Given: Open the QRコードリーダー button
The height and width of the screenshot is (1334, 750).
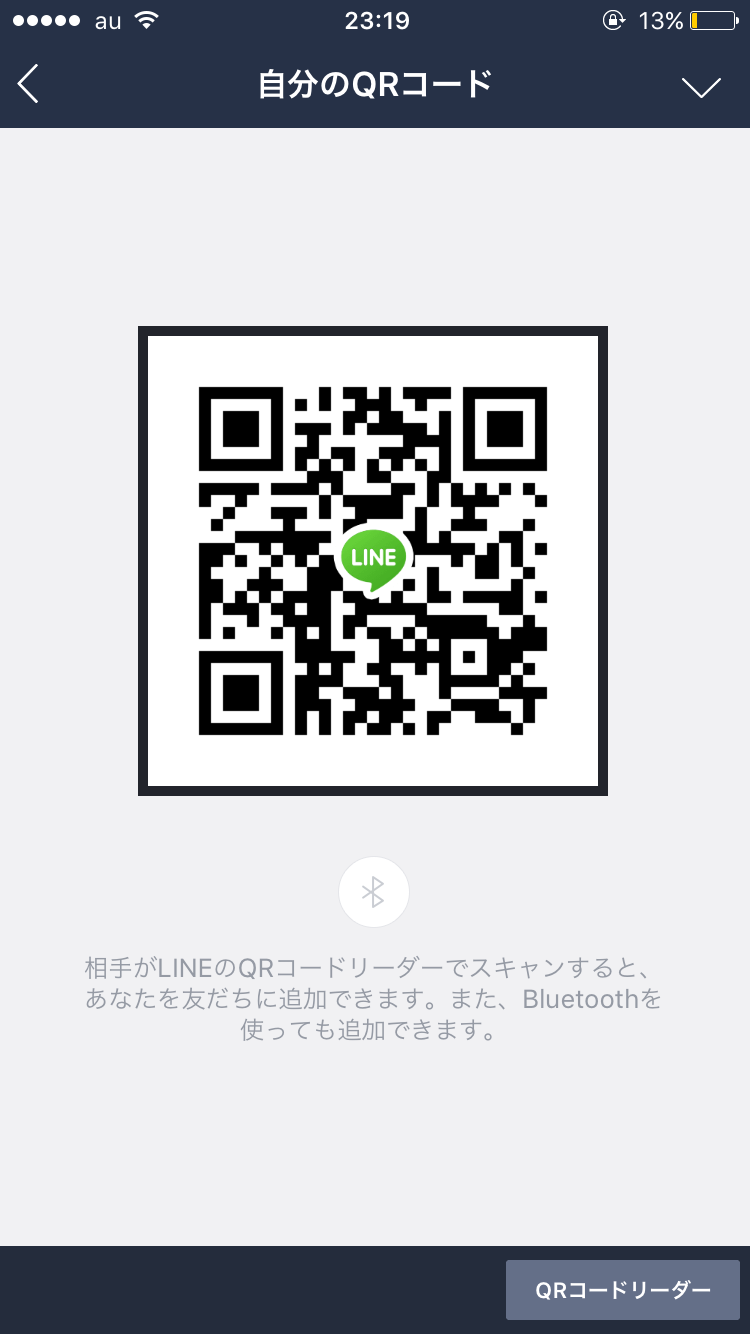Looking at the screenshot, I should point(623,1290).
